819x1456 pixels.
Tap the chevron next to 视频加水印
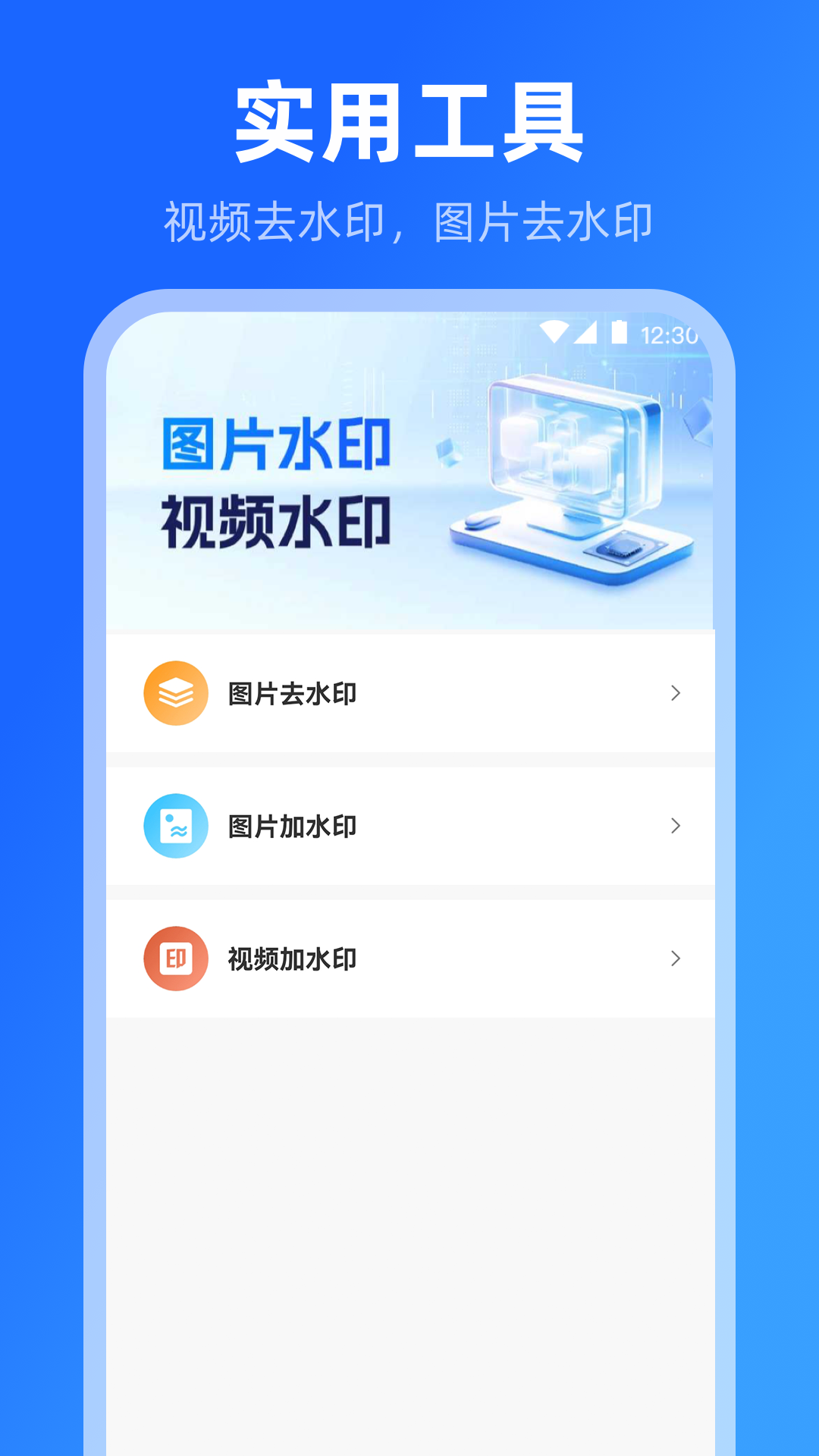(x=674, y=959)
